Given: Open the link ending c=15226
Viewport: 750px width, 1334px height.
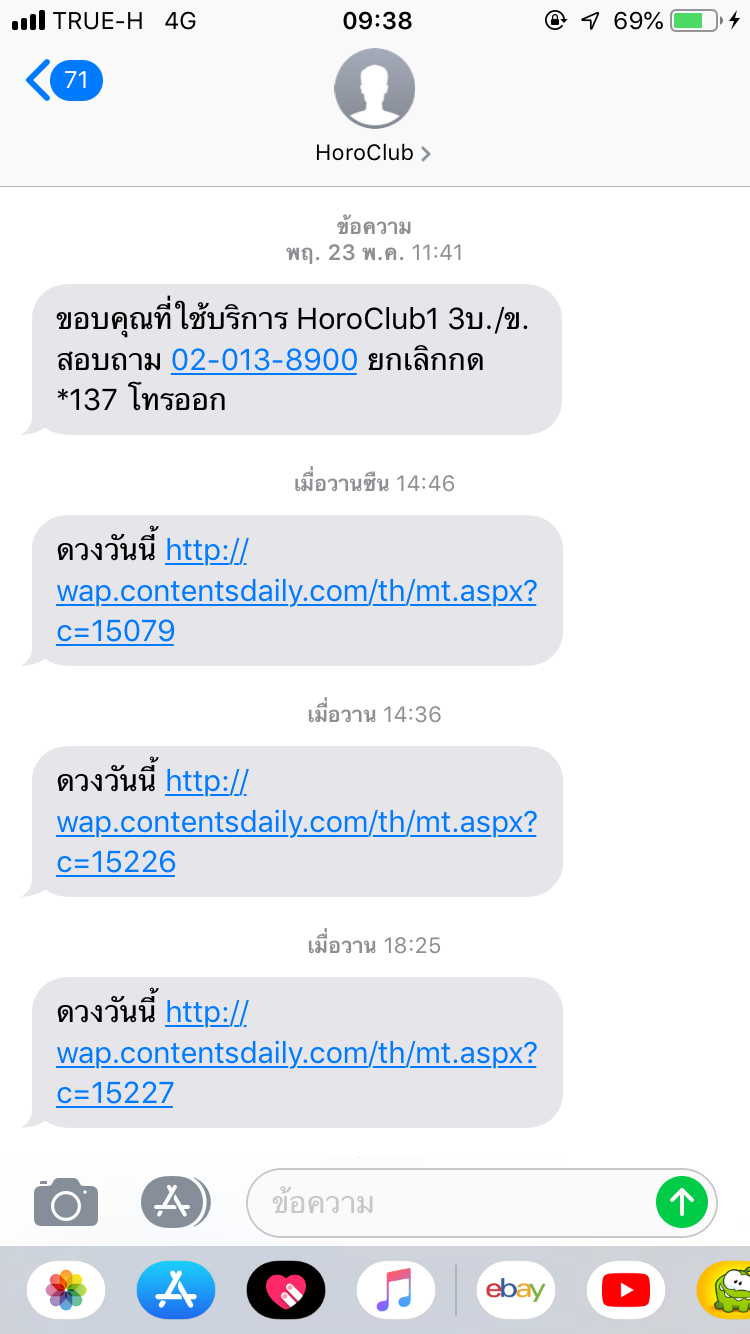Looking at the screenshot, I should (296, 822).
